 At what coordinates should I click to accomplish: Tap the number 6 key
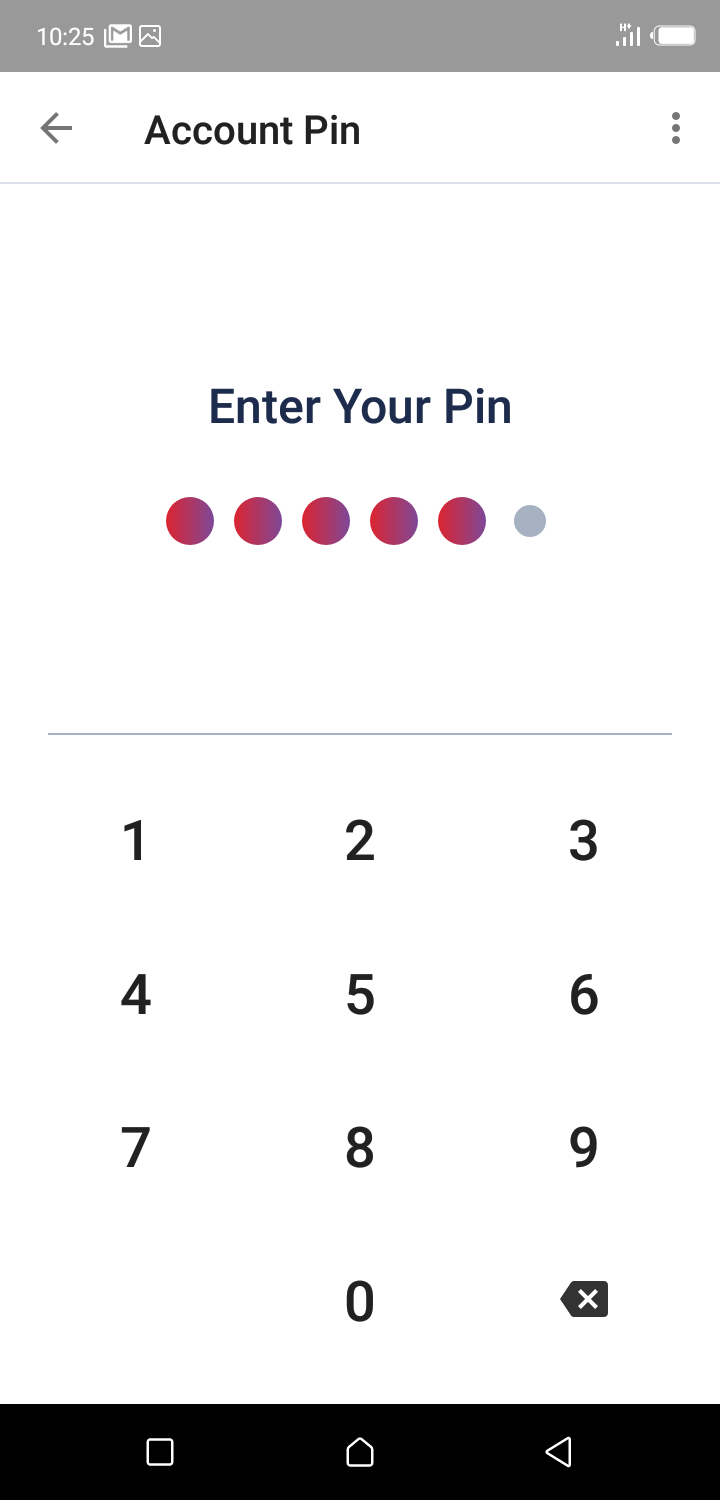tap(583, 995)
